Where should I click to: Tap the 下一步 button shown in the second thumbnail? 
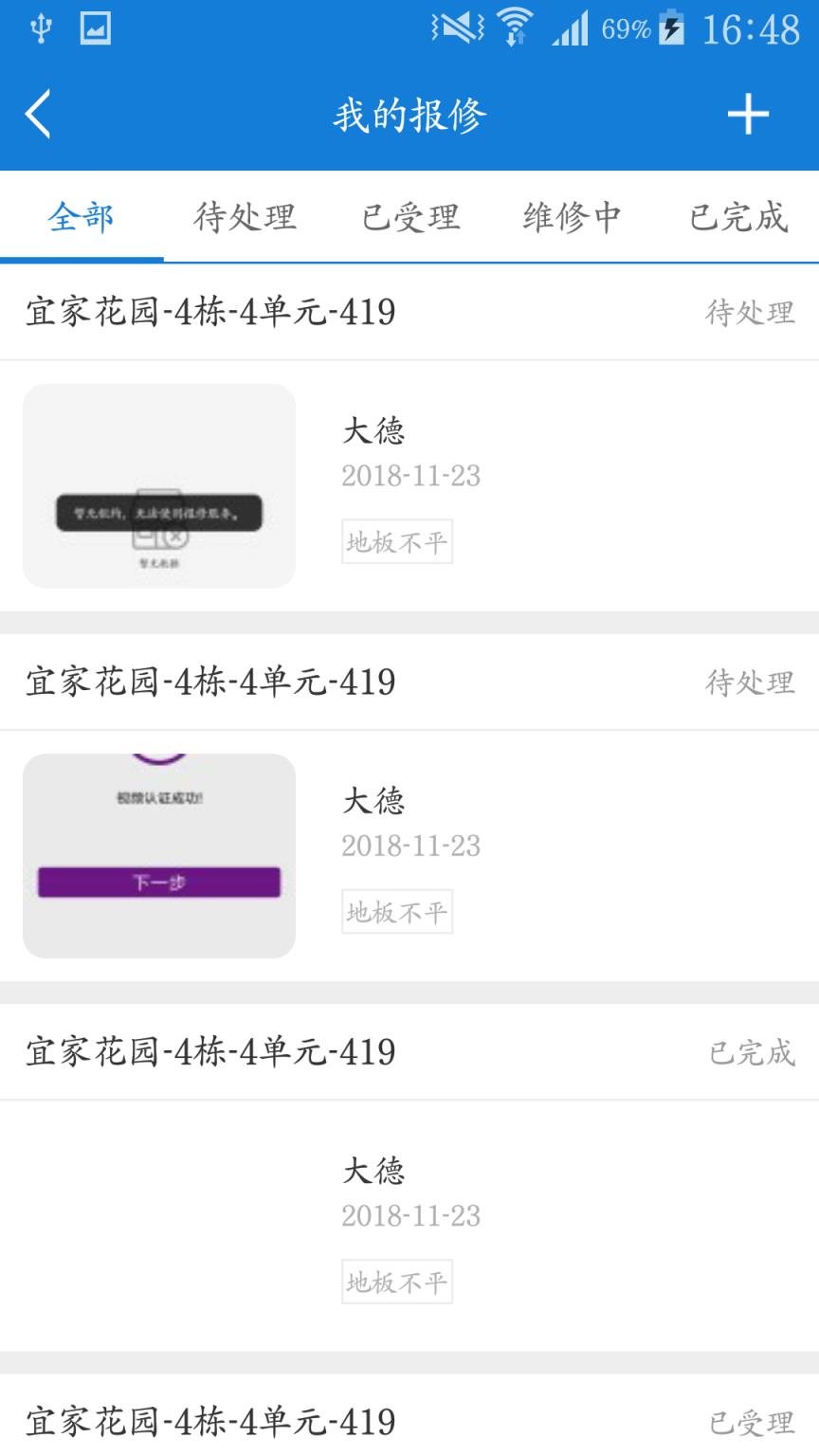157,882
